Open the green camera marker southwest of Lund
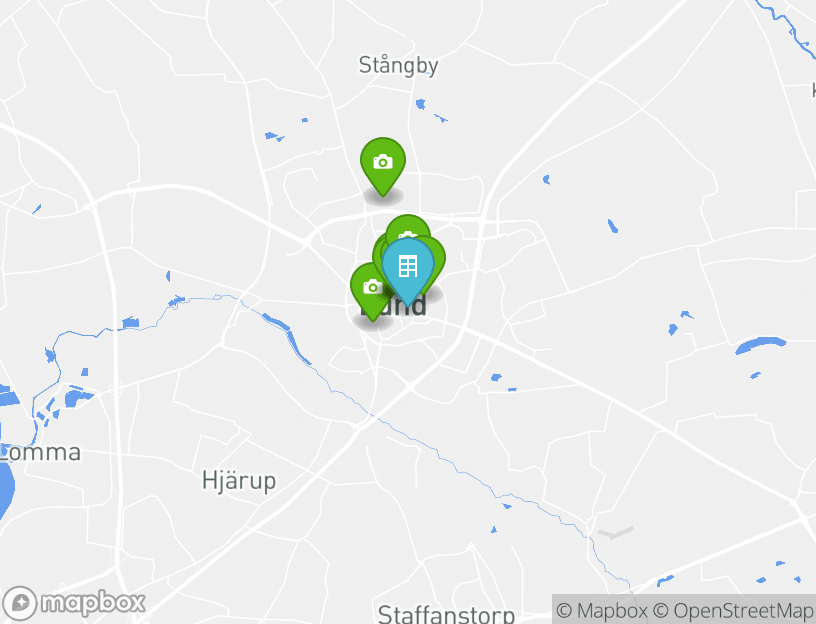 tap(370, 289)
